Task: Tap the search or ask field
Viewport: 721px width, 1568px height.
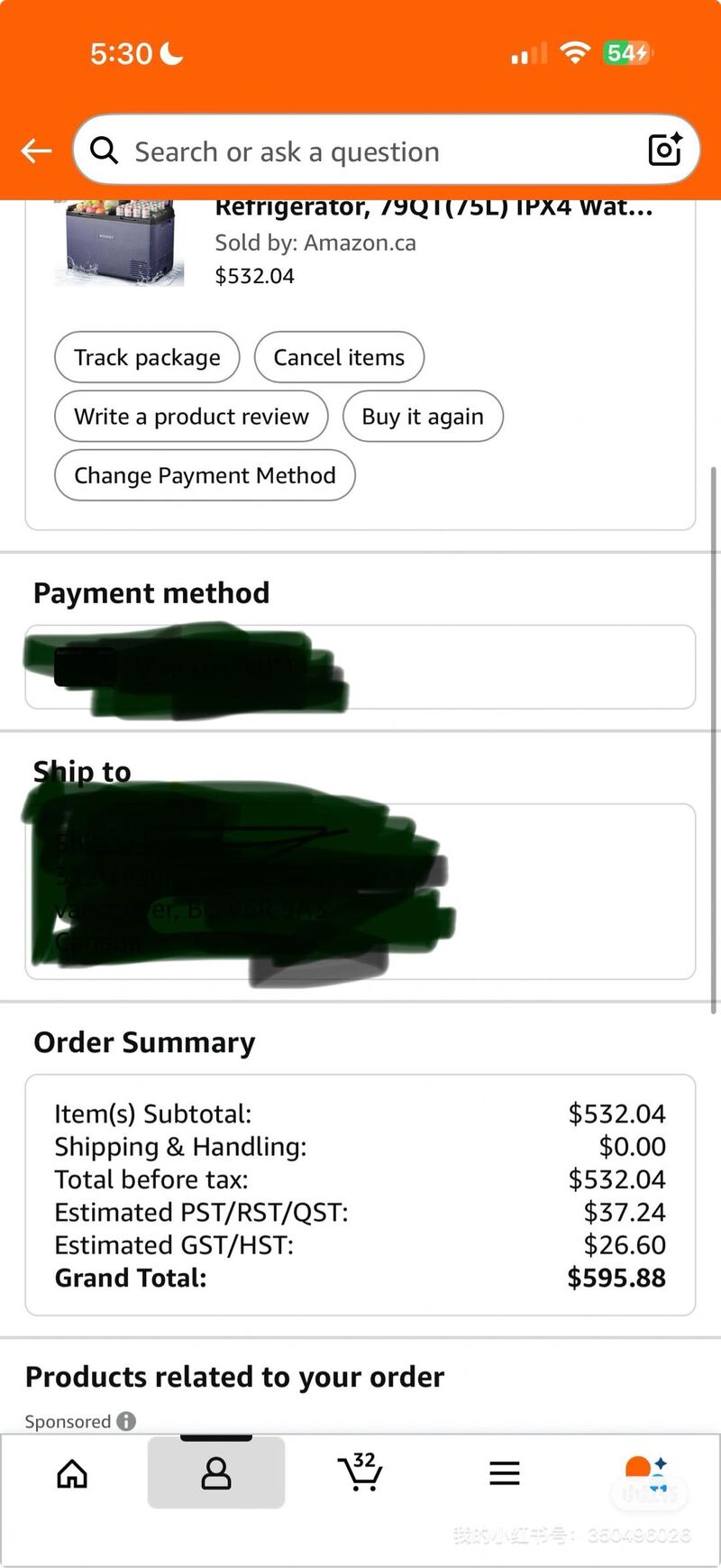Action: point(360,151)
